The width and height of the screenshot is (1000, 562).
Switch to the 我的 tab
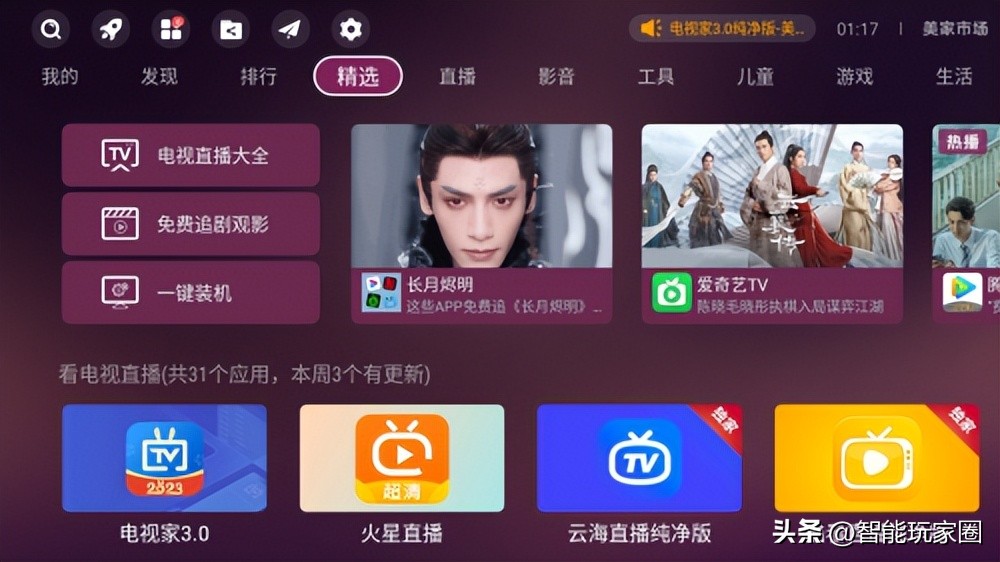(x=60, y=77)
